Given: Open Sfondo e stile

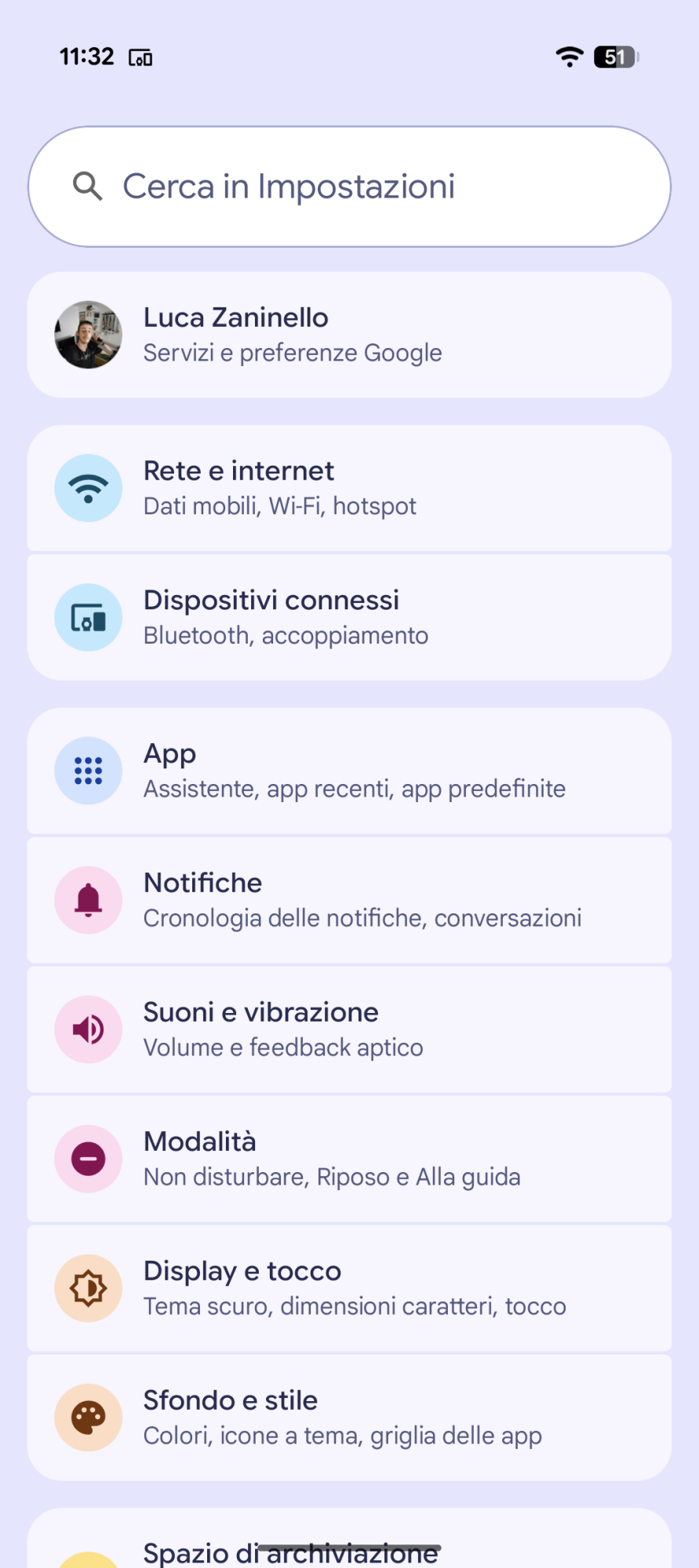Looking at the screenshot, I should click(x=349, y=1417).
